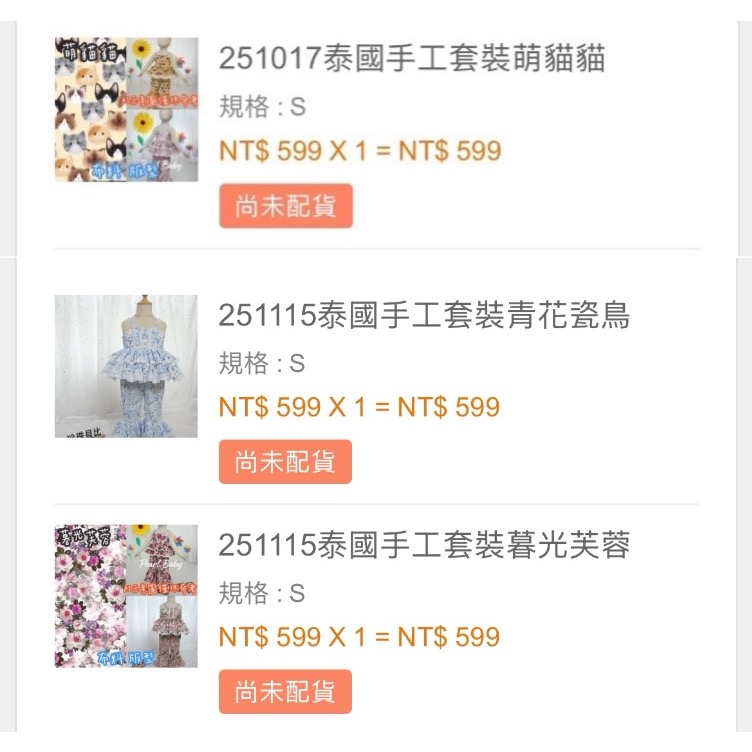Select the 251115泰國手工套裝暮光芙蓉 product image
This screenshot has height=752, width=752.
point(126,596)
